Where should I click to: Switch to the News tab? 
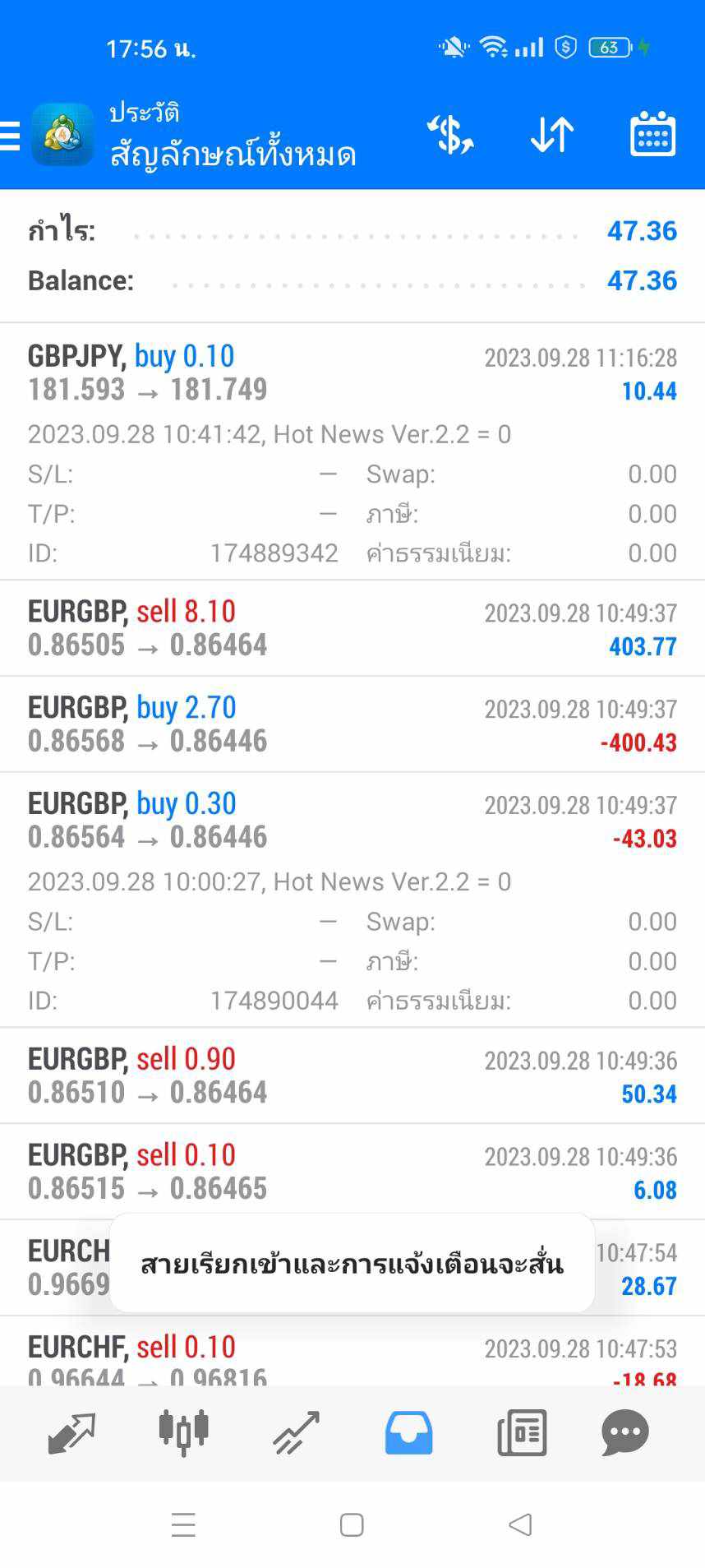(522, 1433)
